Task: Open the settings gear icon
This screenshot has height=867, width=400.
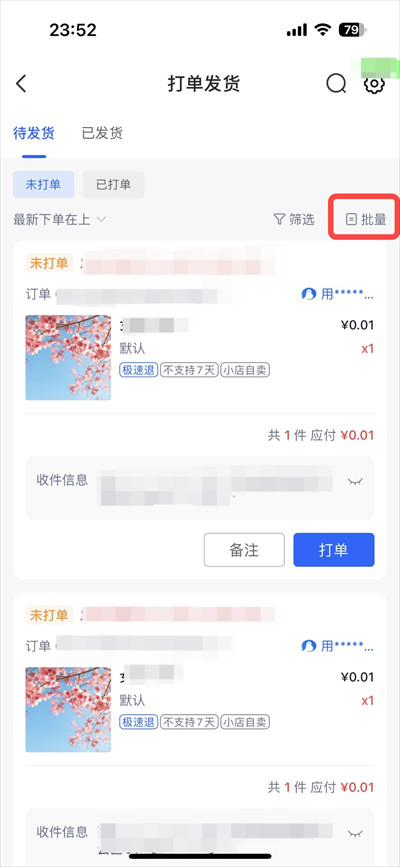Action: (x=374, y=84)
